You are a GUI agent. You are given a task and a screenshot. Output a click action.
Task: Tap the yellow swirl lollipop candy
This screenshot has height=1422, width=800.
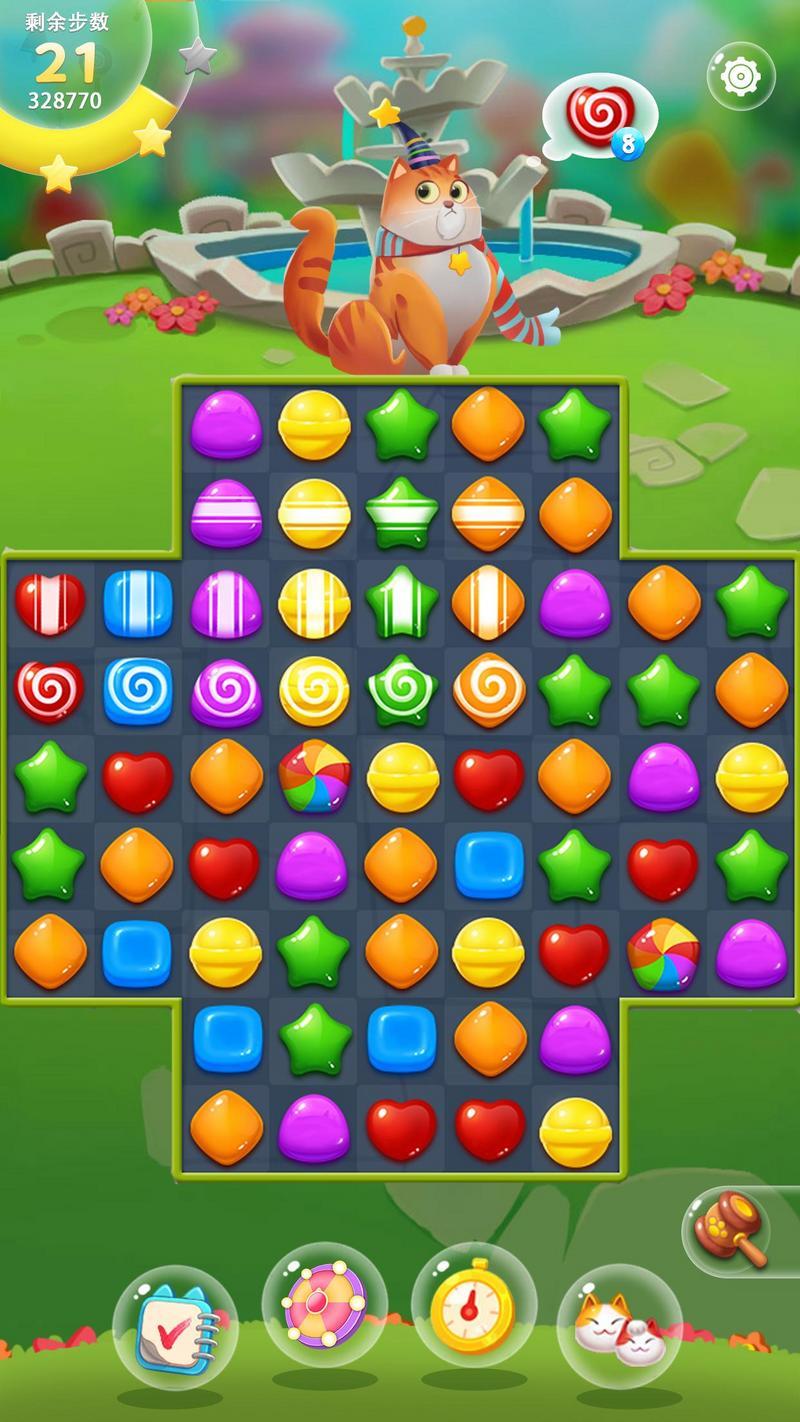pyautogui.click(x=314, y=690)
